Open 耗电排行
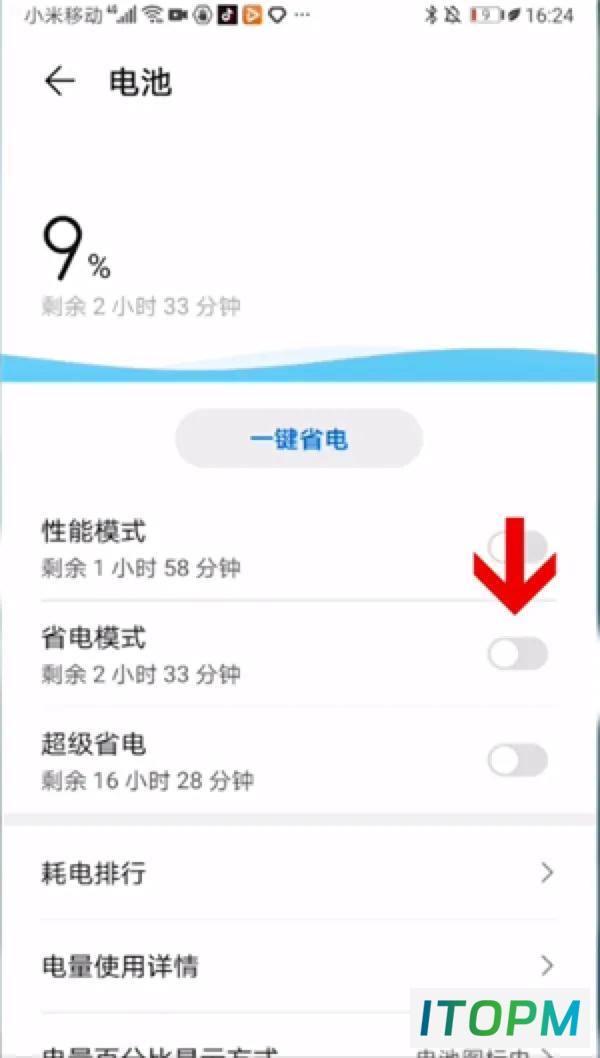 coord(299,873)
